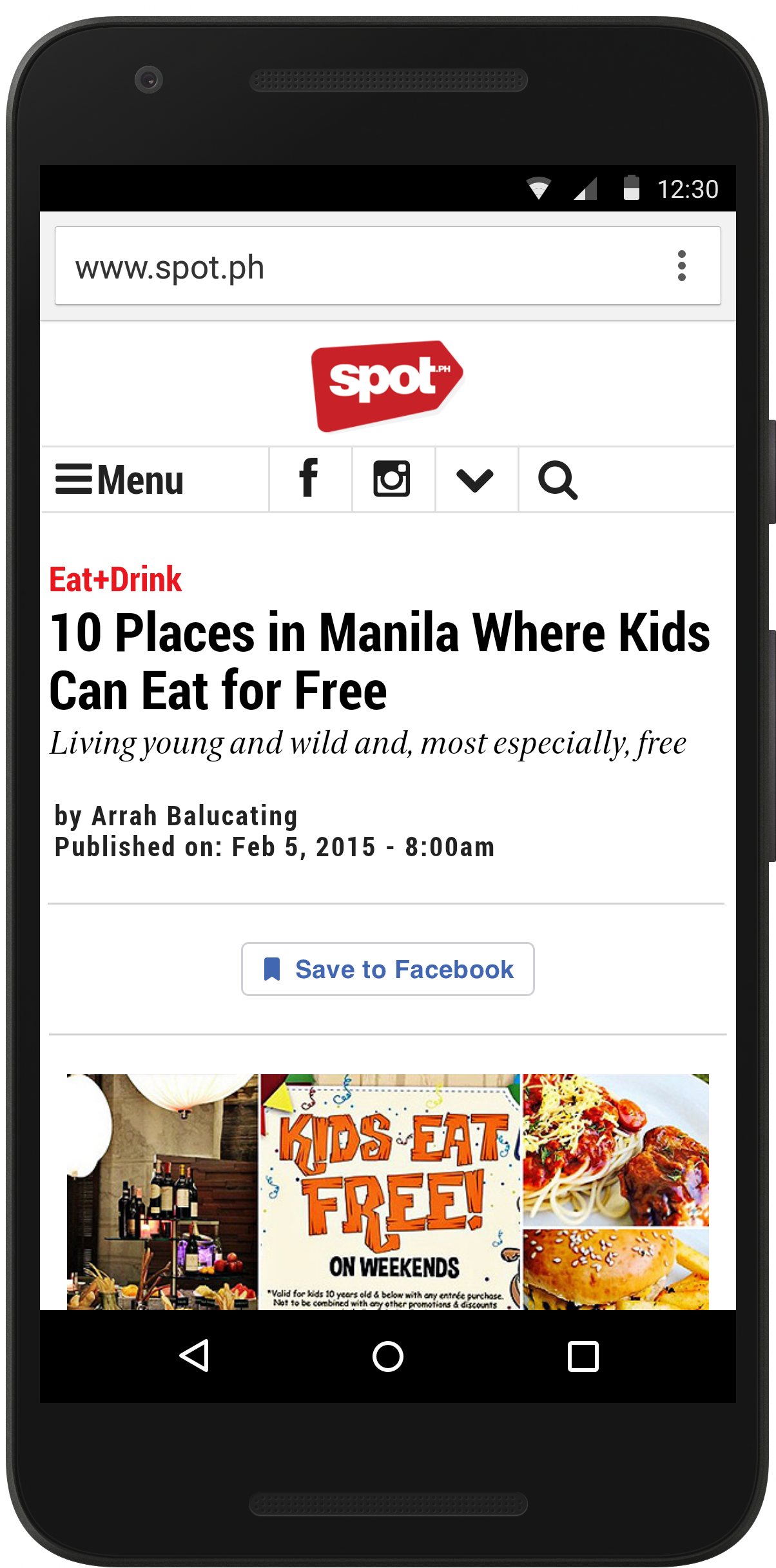Tap Save to Facebook button
The image size is (776, 1568).
click(x=387, y=969)
